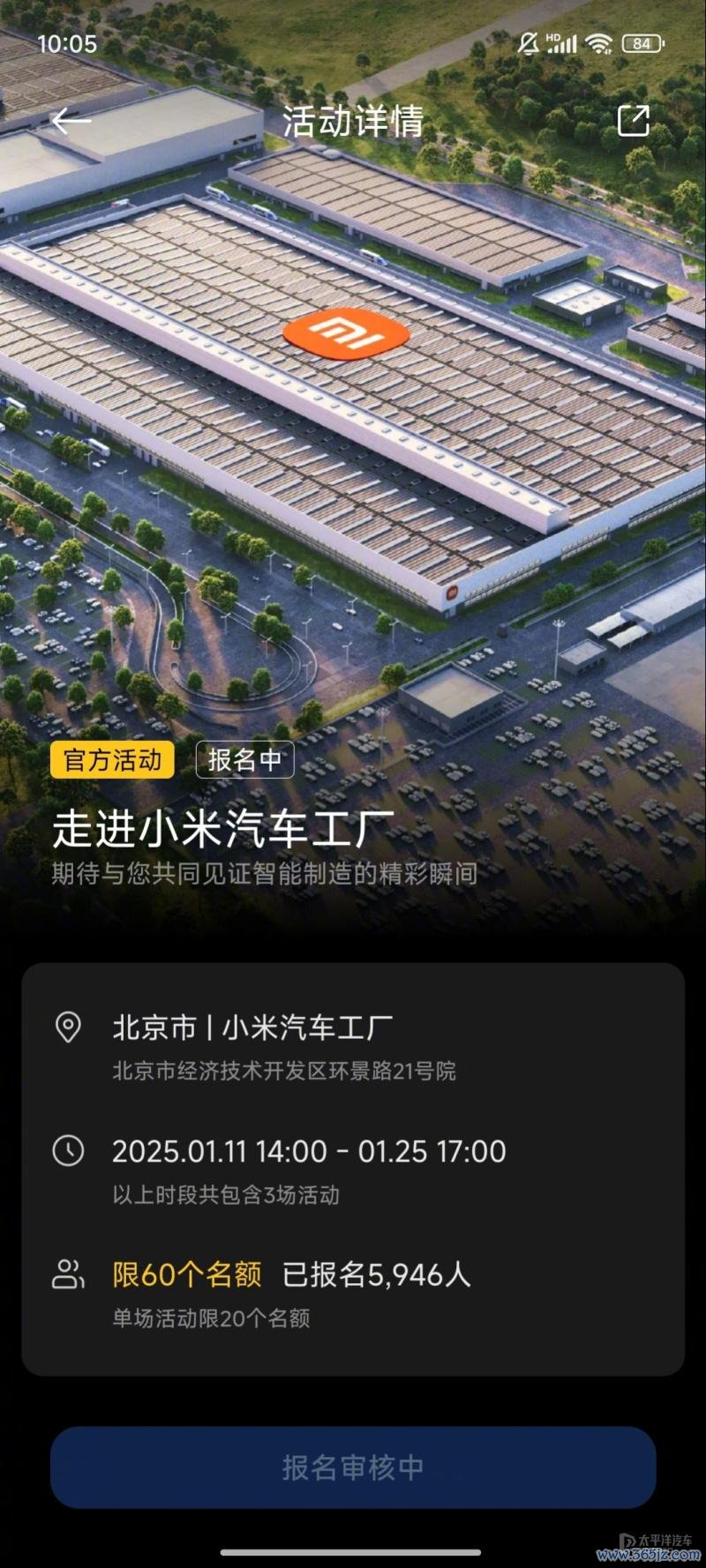Tap the 报名审核中 button

click(353, 1467)
